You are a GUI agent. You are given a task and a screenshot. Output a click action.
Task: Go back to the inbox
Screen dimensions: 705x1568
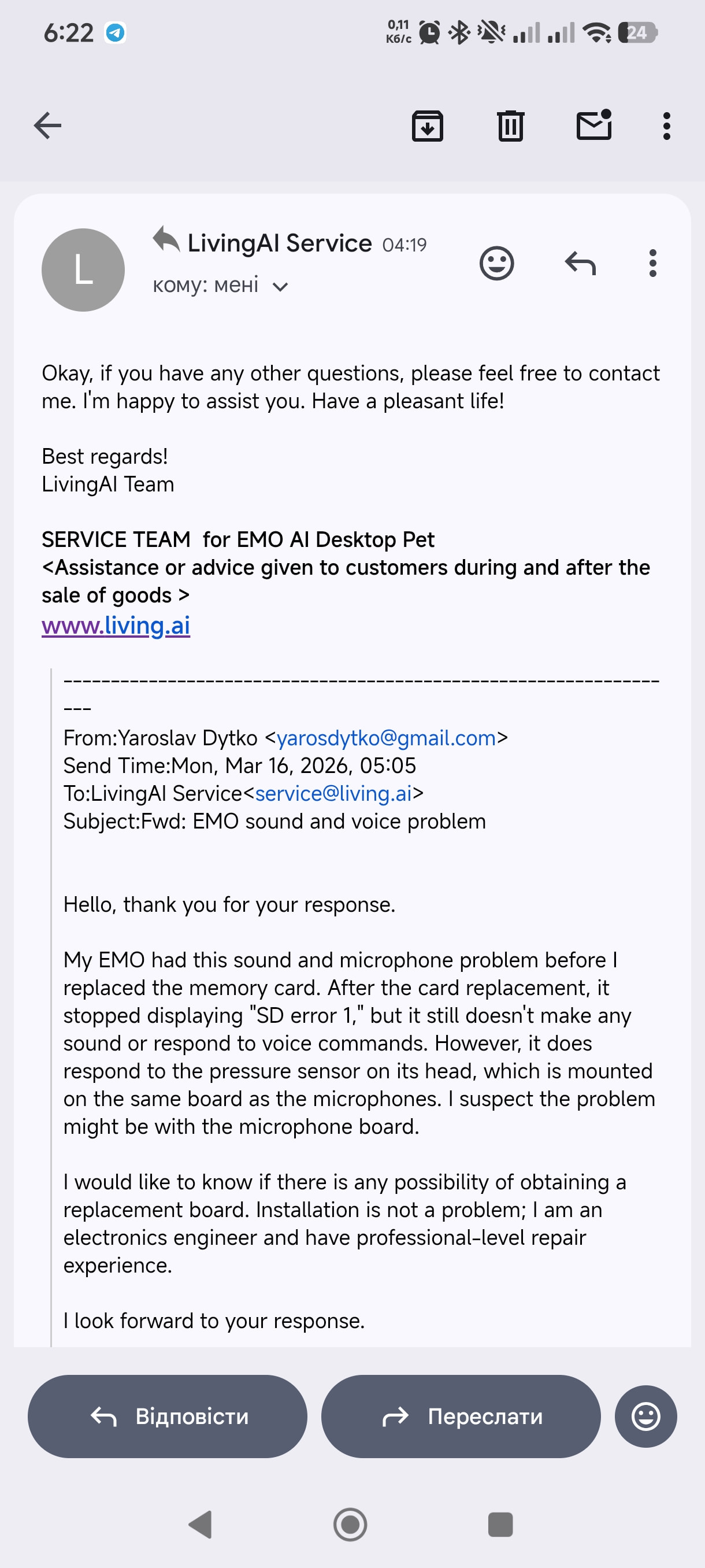[x=47, y=126]
